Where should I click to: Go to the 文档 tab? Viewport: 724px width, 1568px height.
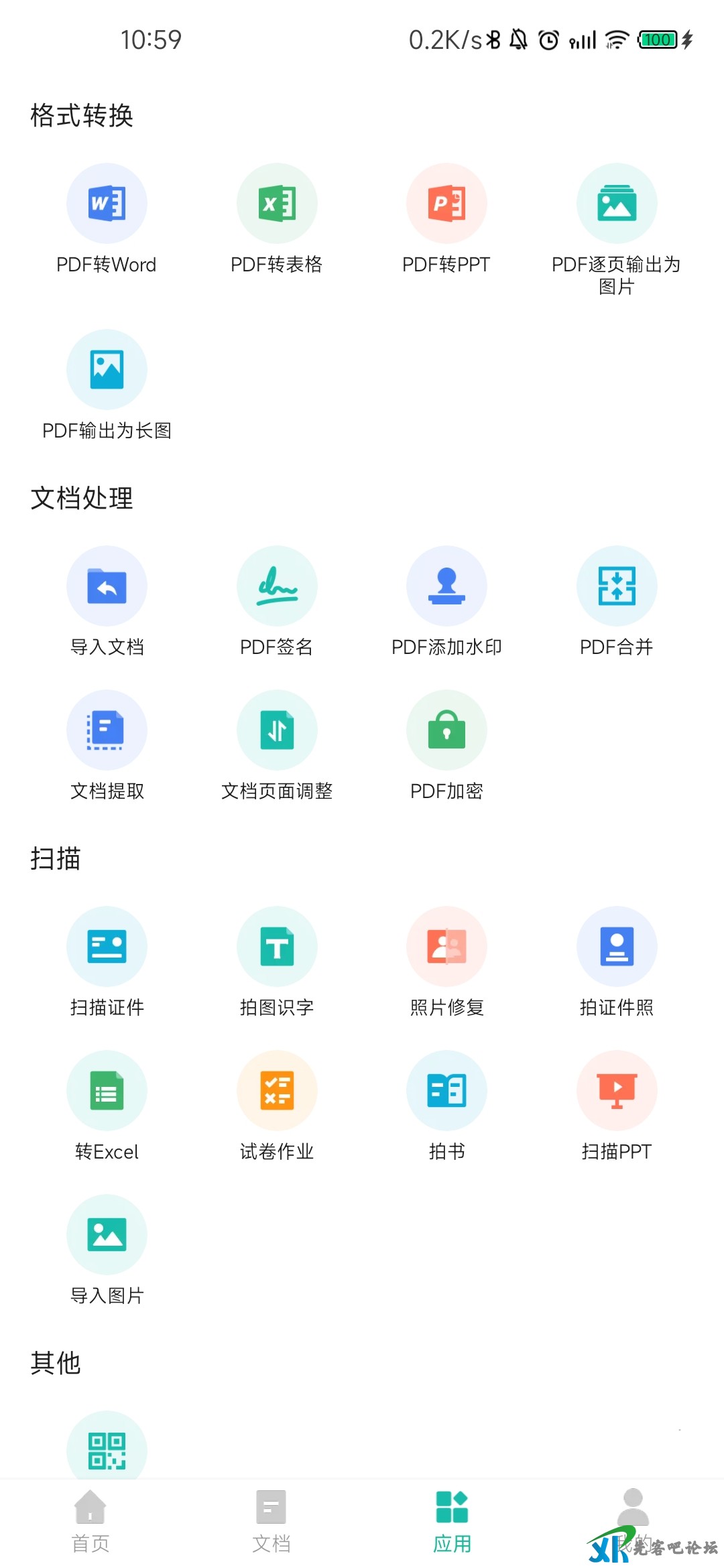[271, 1521]
